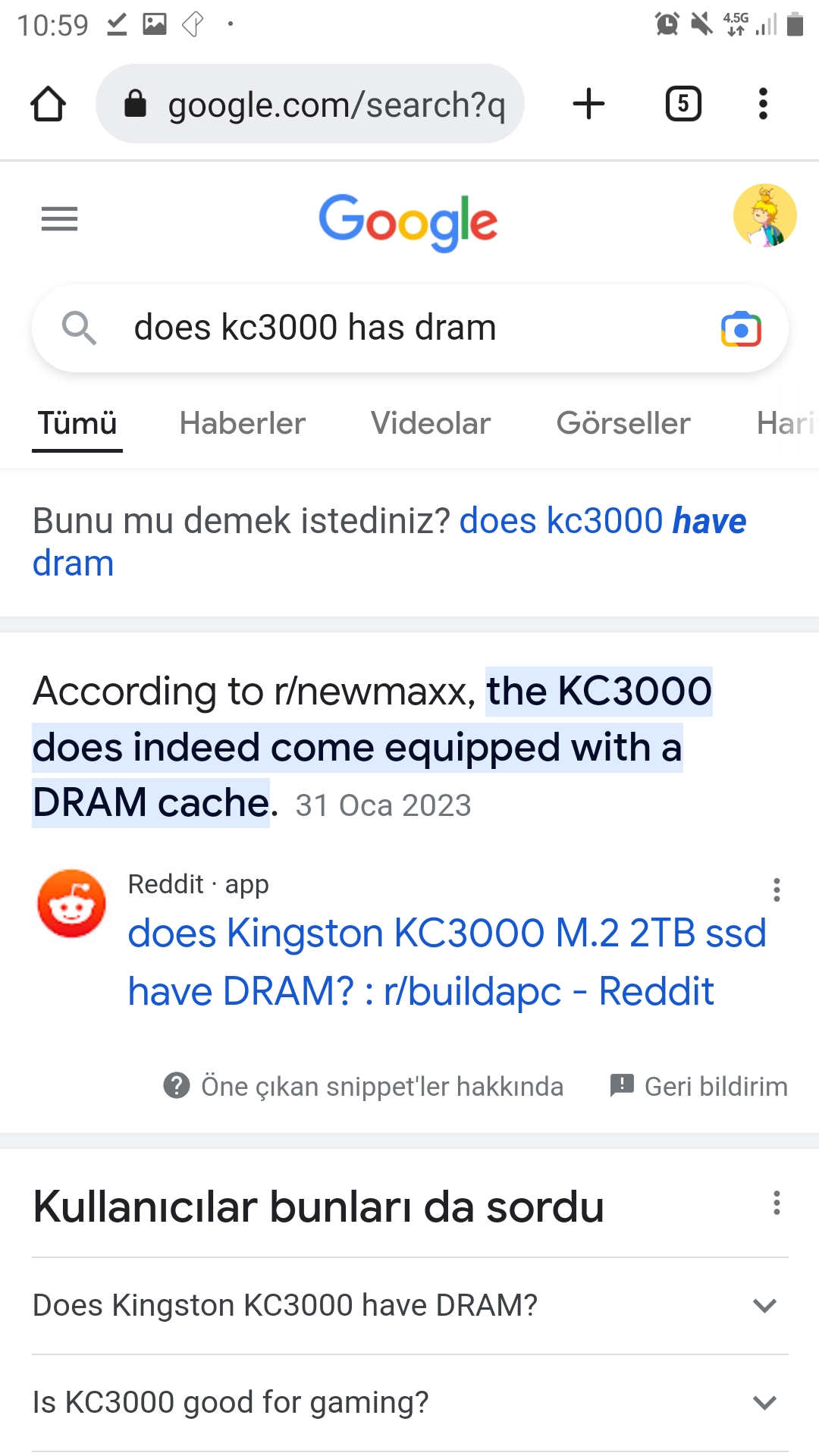Expand 'Does Kingston KC3000 have DRAM?'

click(x=409, y=1305)
